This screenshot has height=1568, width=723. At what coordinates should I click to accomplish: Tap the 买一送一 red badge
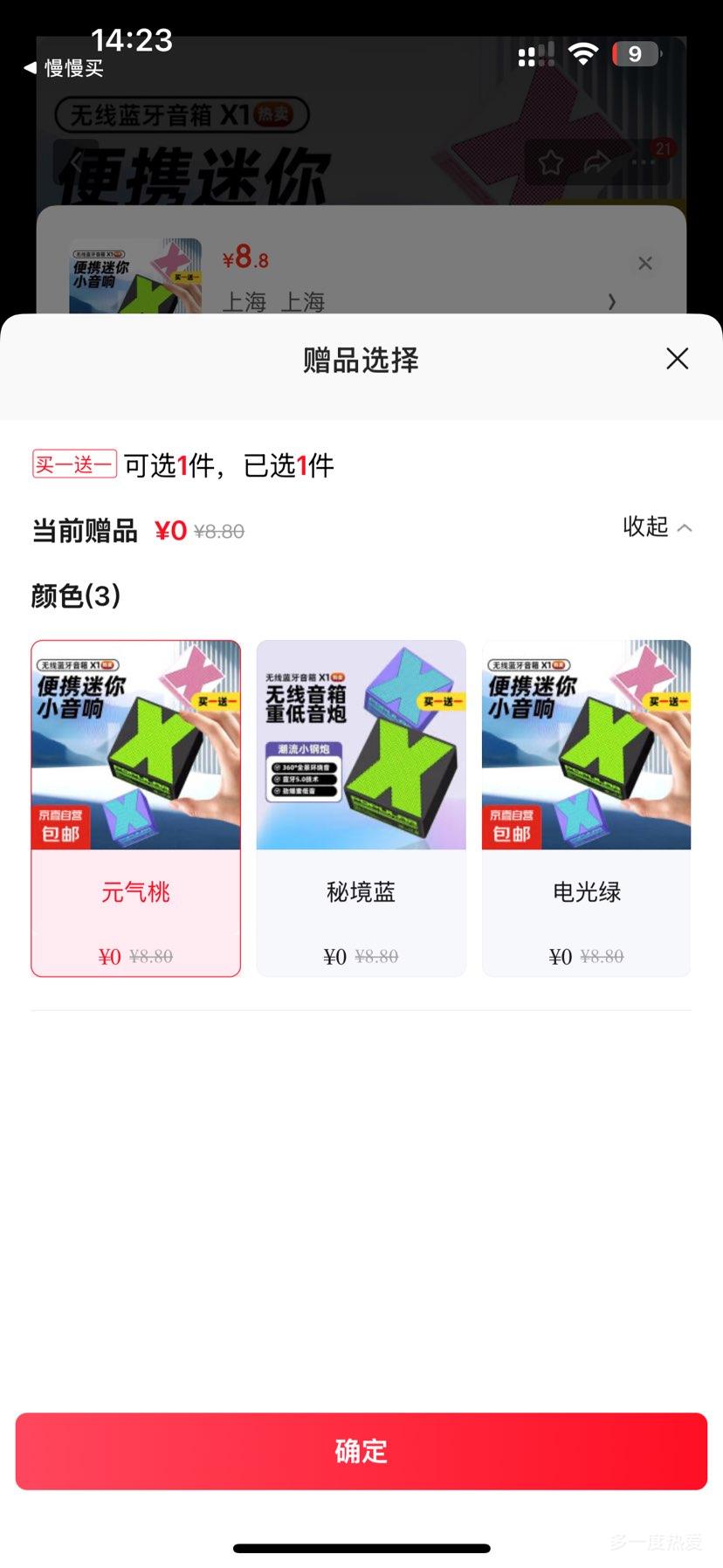tap(73, 464)
